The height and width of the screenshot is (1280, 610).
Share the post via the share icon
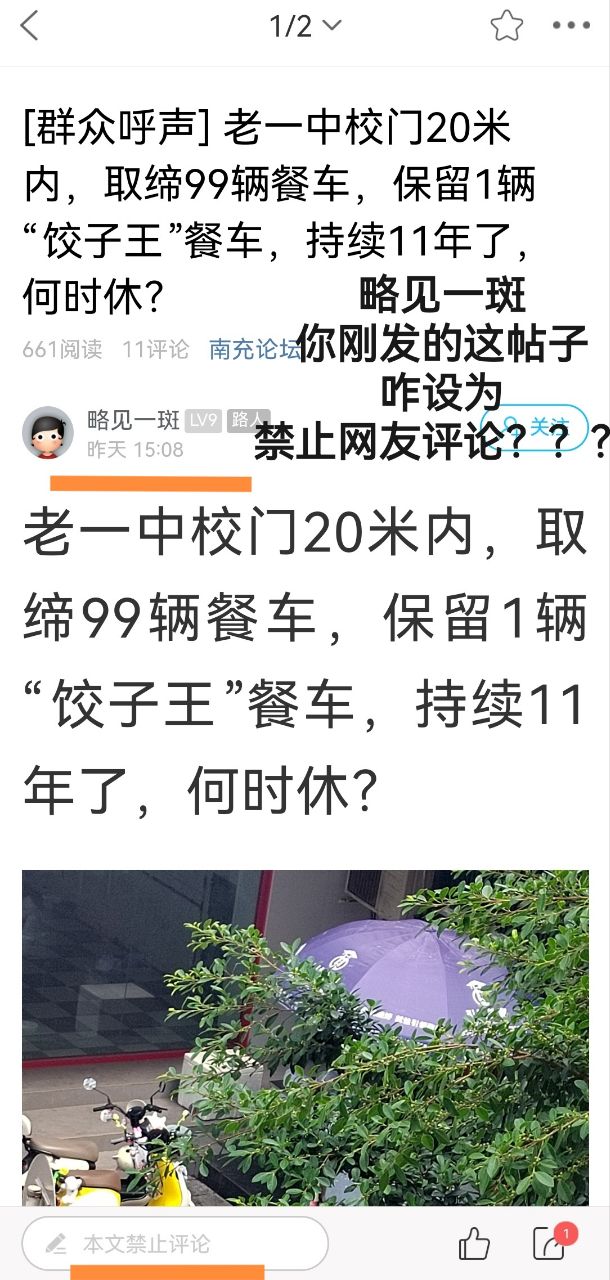[x=549, y=1243]
